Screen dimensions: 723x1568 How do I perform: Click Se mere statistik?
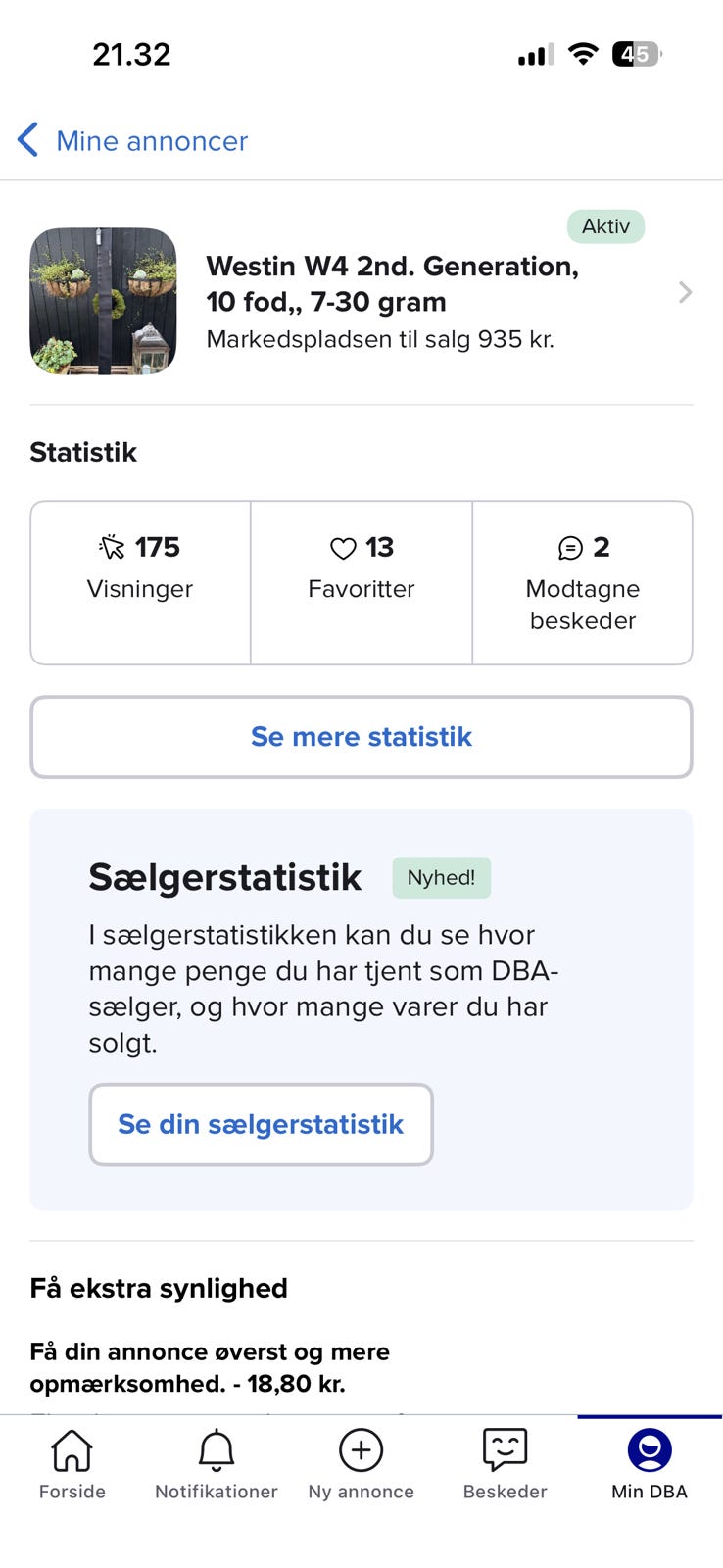(x=361, y=737)
